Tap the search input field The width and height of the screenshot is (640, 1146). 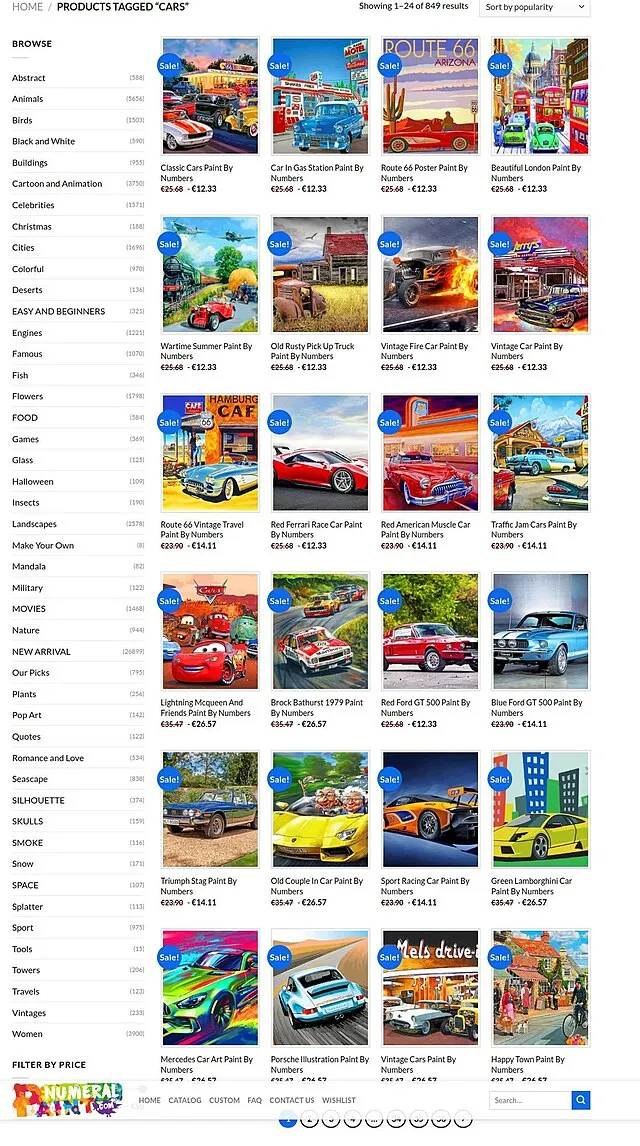530,1100
